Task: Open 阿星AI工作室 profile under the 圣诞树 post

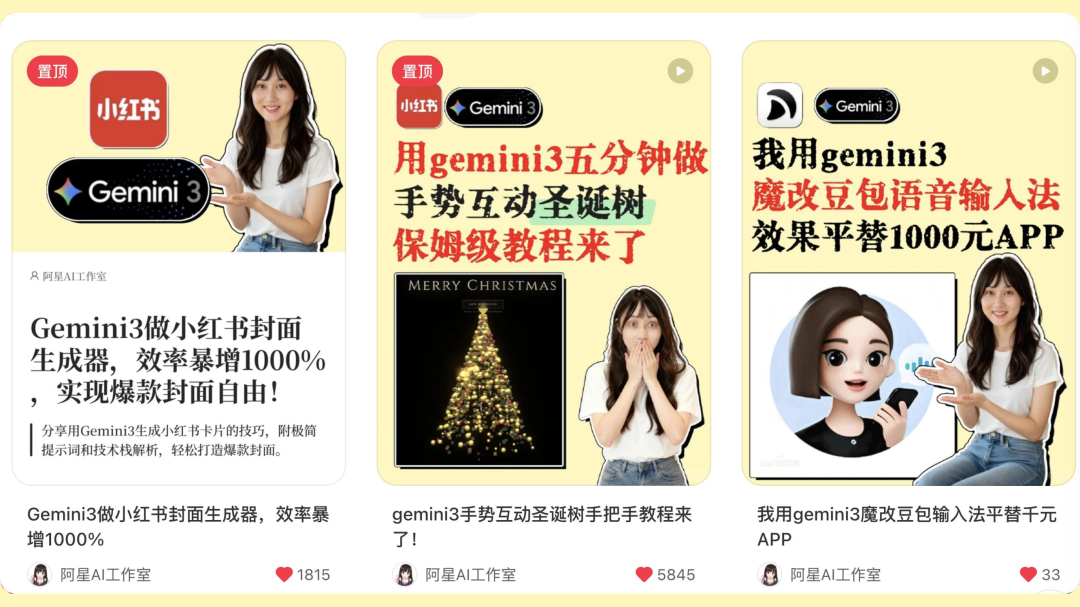Action: (470, 575)
